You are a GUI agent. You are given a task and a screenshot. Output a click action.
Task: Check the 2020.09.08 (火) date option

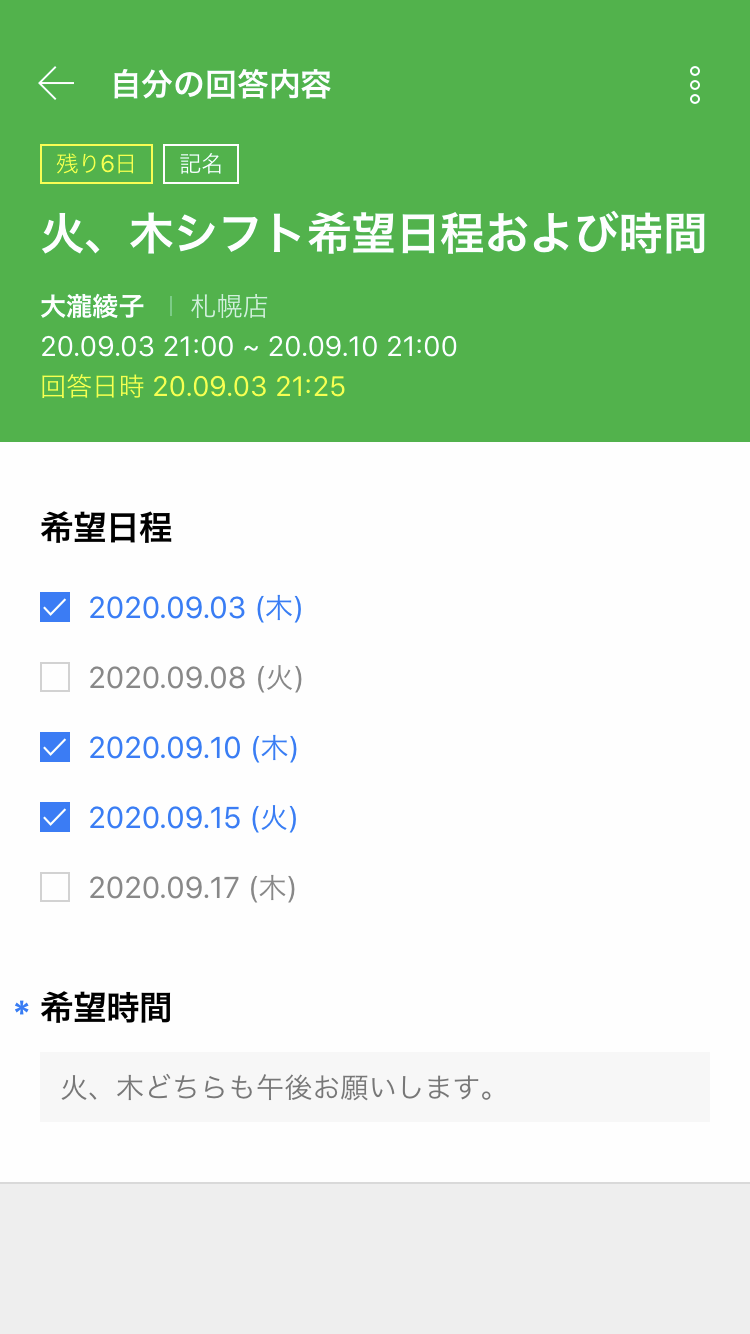click(55, 677)
